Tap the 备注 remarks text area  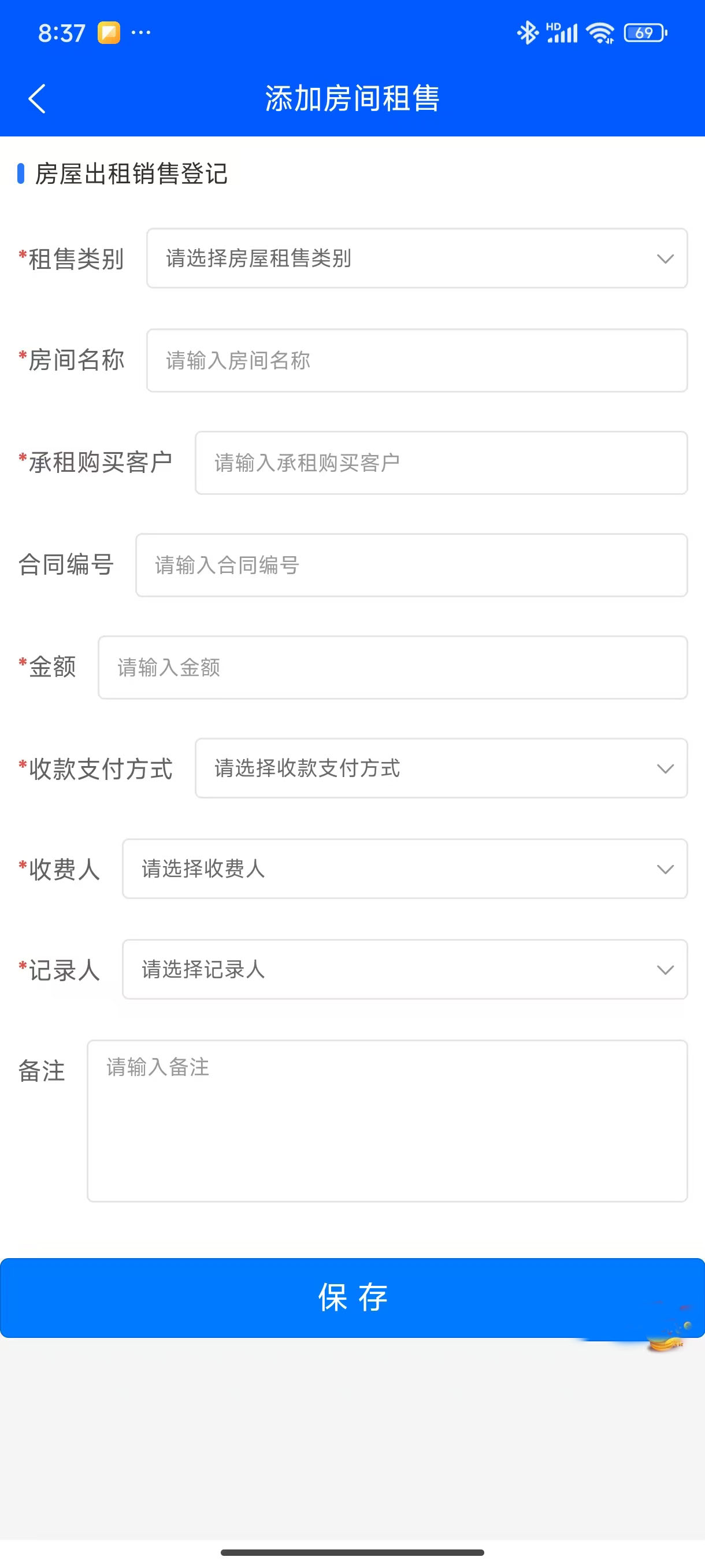[x=387, y=1120]
